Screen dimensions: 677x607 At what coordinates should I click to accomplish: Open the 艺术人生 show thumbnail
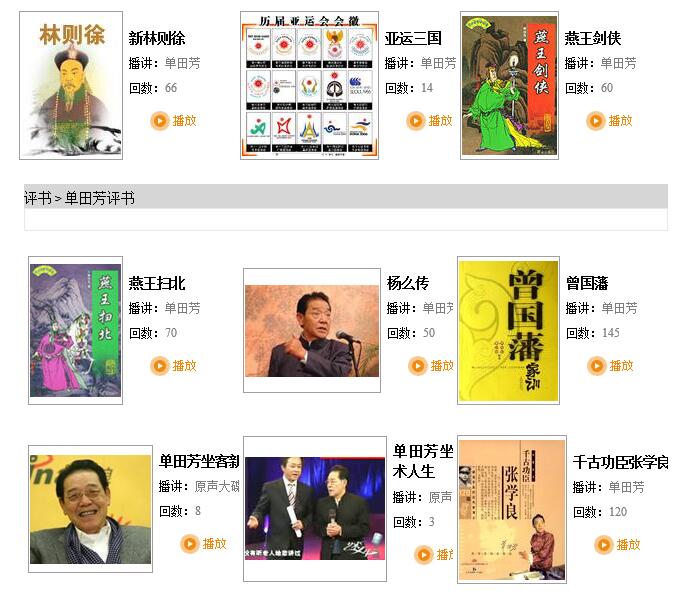coord(315,508)
